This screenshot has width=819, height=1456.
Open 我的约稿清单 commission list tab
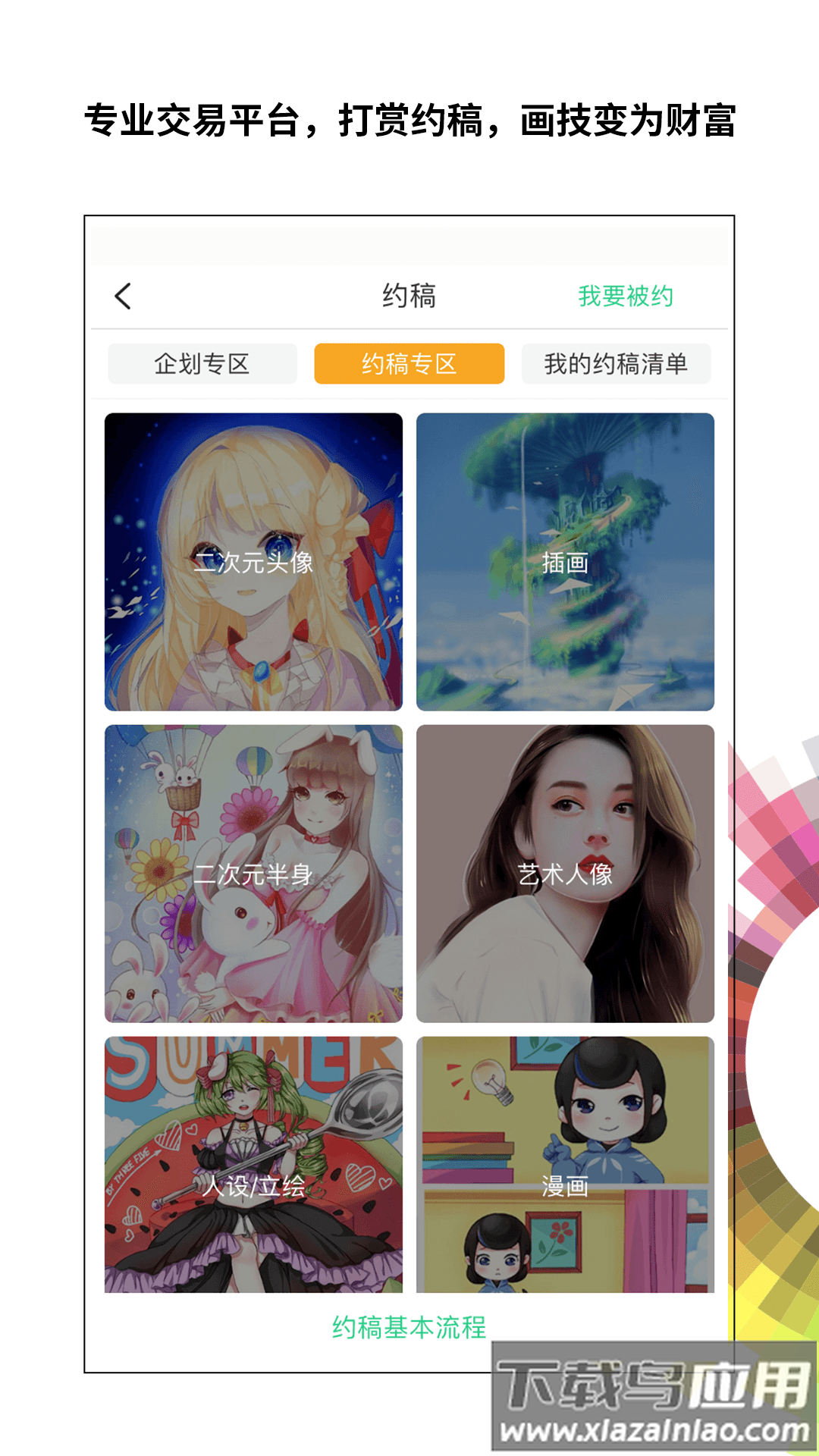(x=616, y=364)
